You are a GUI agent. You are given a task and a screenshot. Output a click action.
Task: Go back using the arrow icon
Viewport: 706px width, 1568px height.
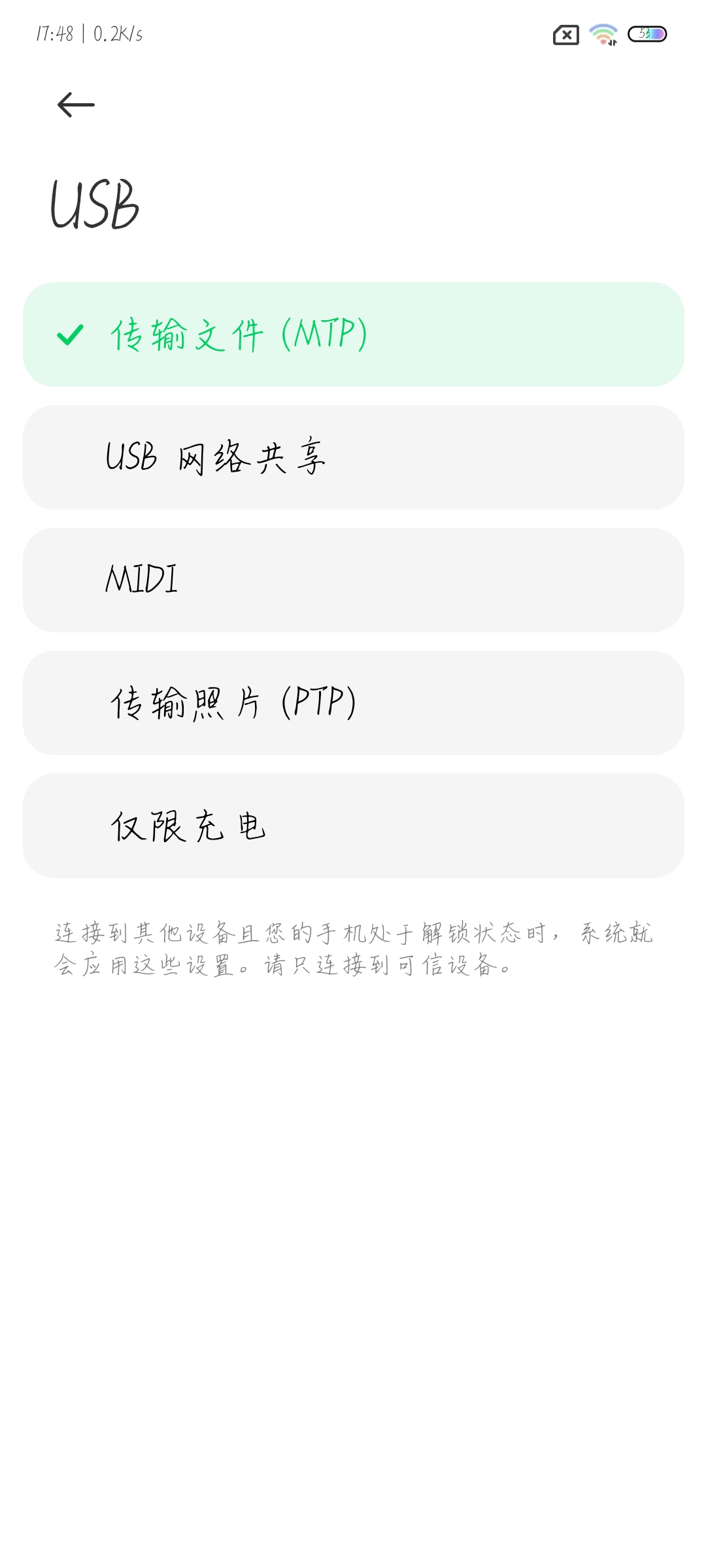coord(76,105)
